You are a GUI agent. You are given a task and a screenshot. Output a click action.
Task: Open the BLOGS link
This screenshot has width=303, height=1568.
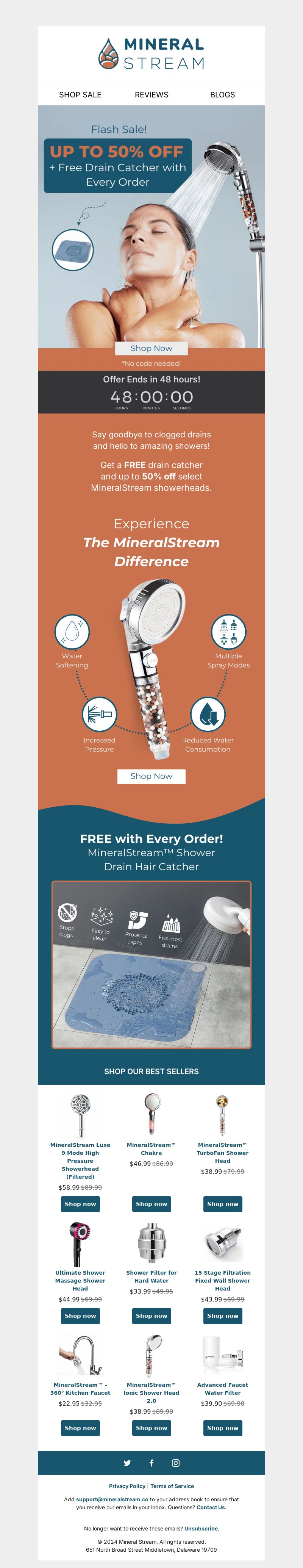click(222, 94)
